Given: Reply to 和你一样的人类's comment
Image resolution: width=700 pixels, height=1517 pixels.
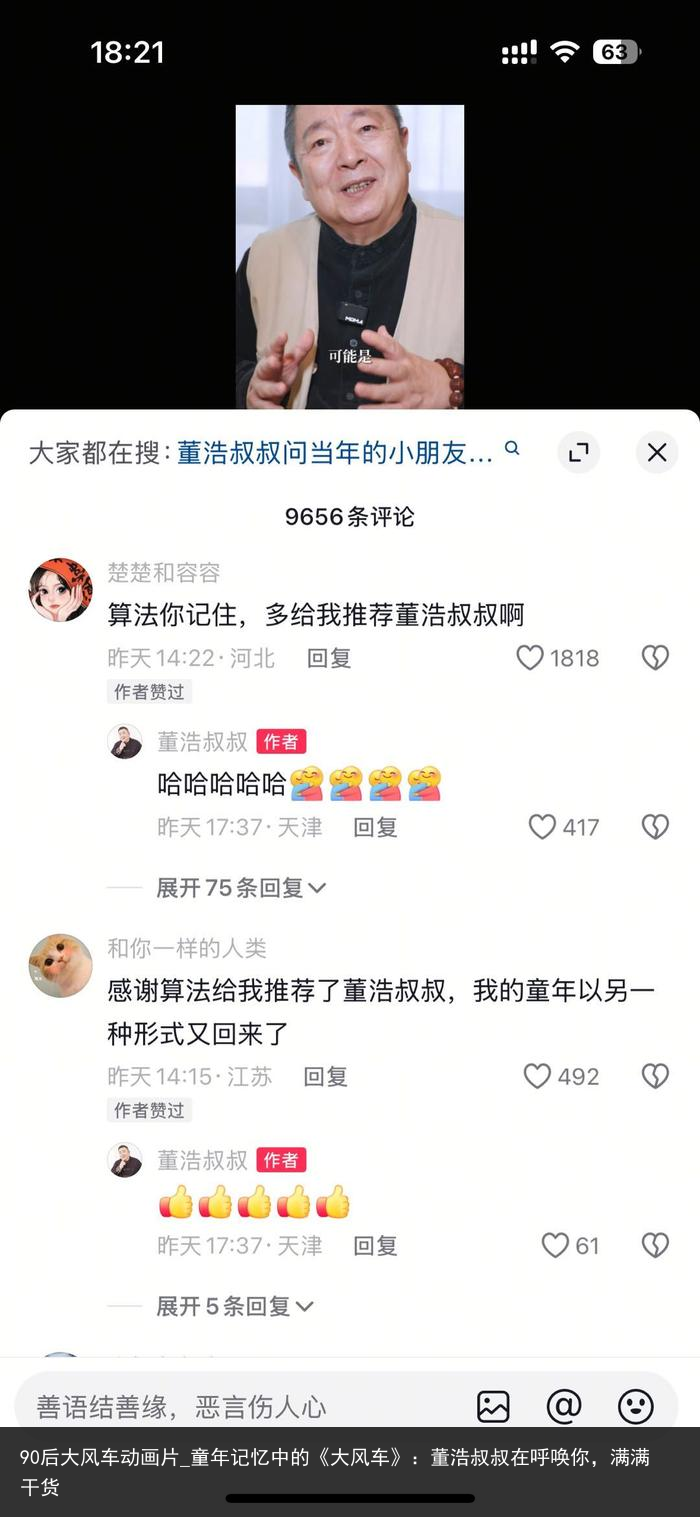Looking at the screenshot, I should 325,1077.
